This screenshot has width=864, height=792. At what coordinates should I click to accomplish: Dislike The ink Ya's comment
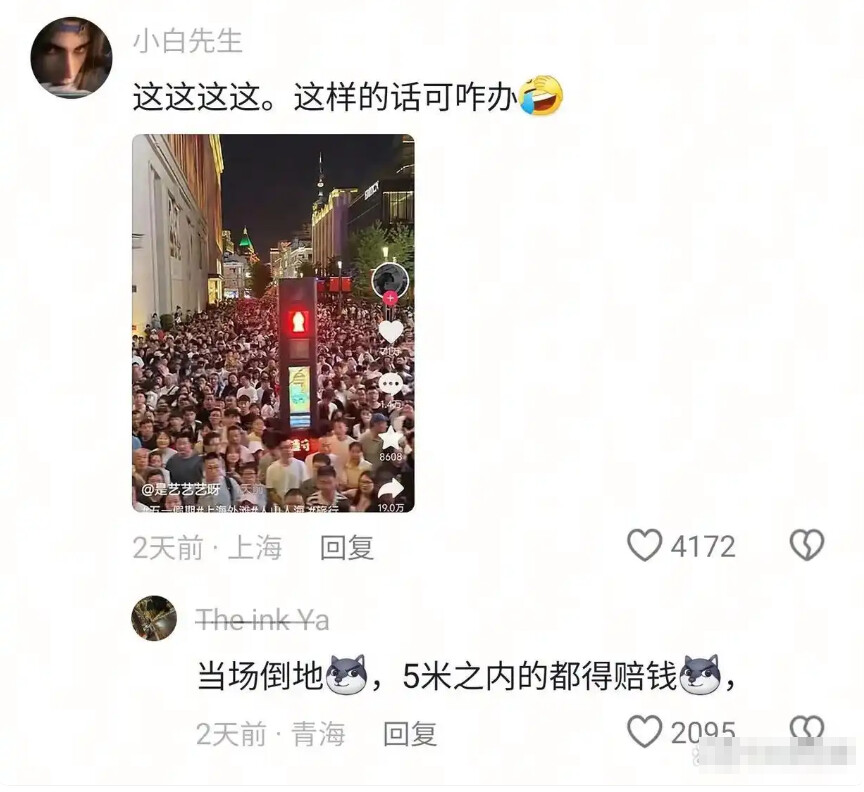point(806,729)
